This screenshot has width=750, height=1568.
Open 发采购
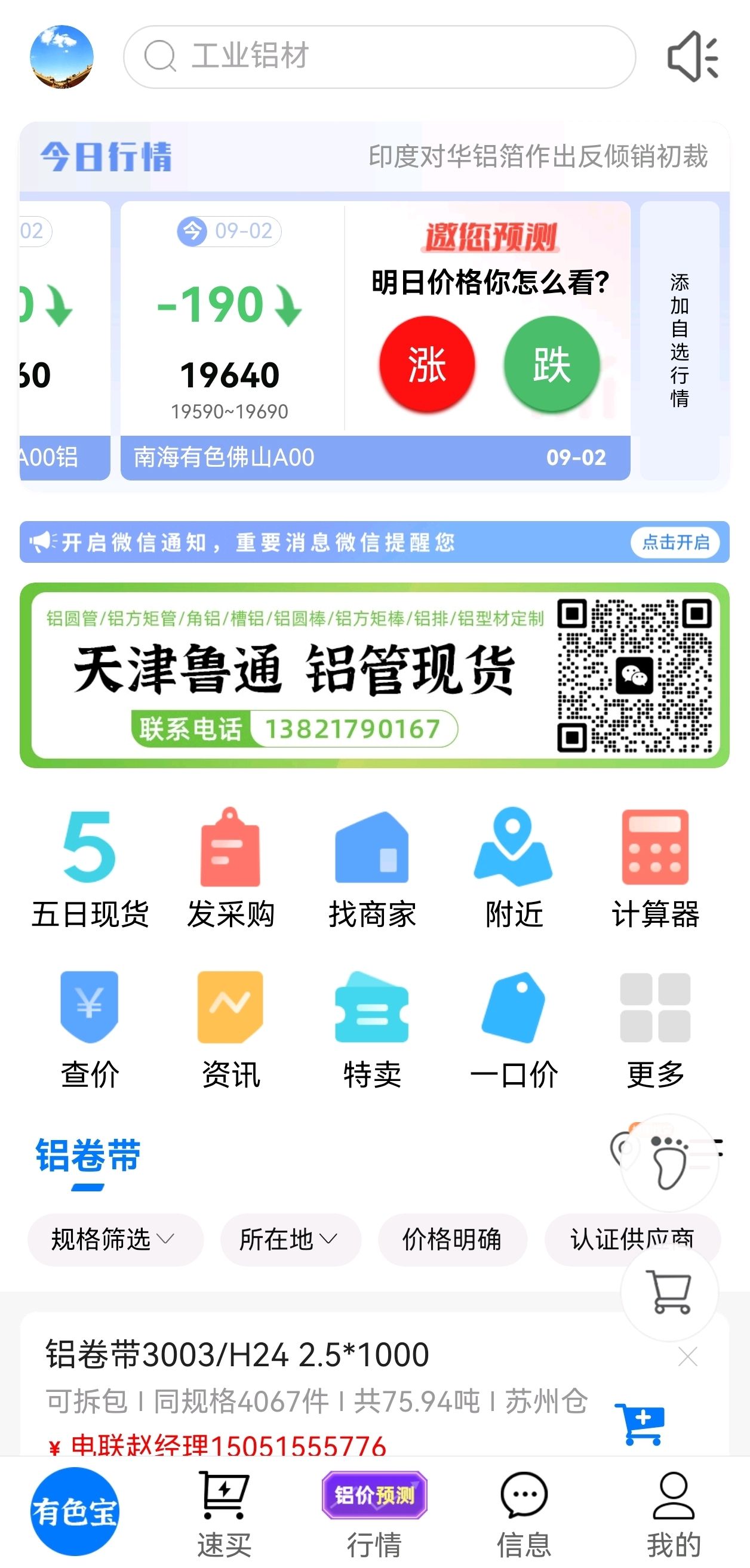coord(230,868)
